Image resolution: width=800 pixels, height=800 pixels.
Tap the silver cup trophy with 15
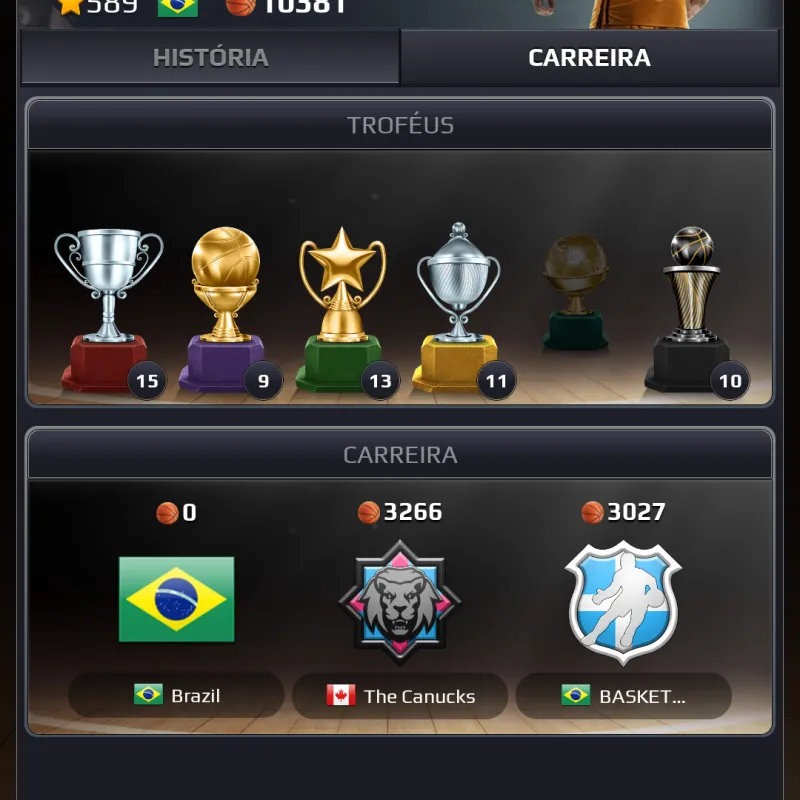[108, 310]
